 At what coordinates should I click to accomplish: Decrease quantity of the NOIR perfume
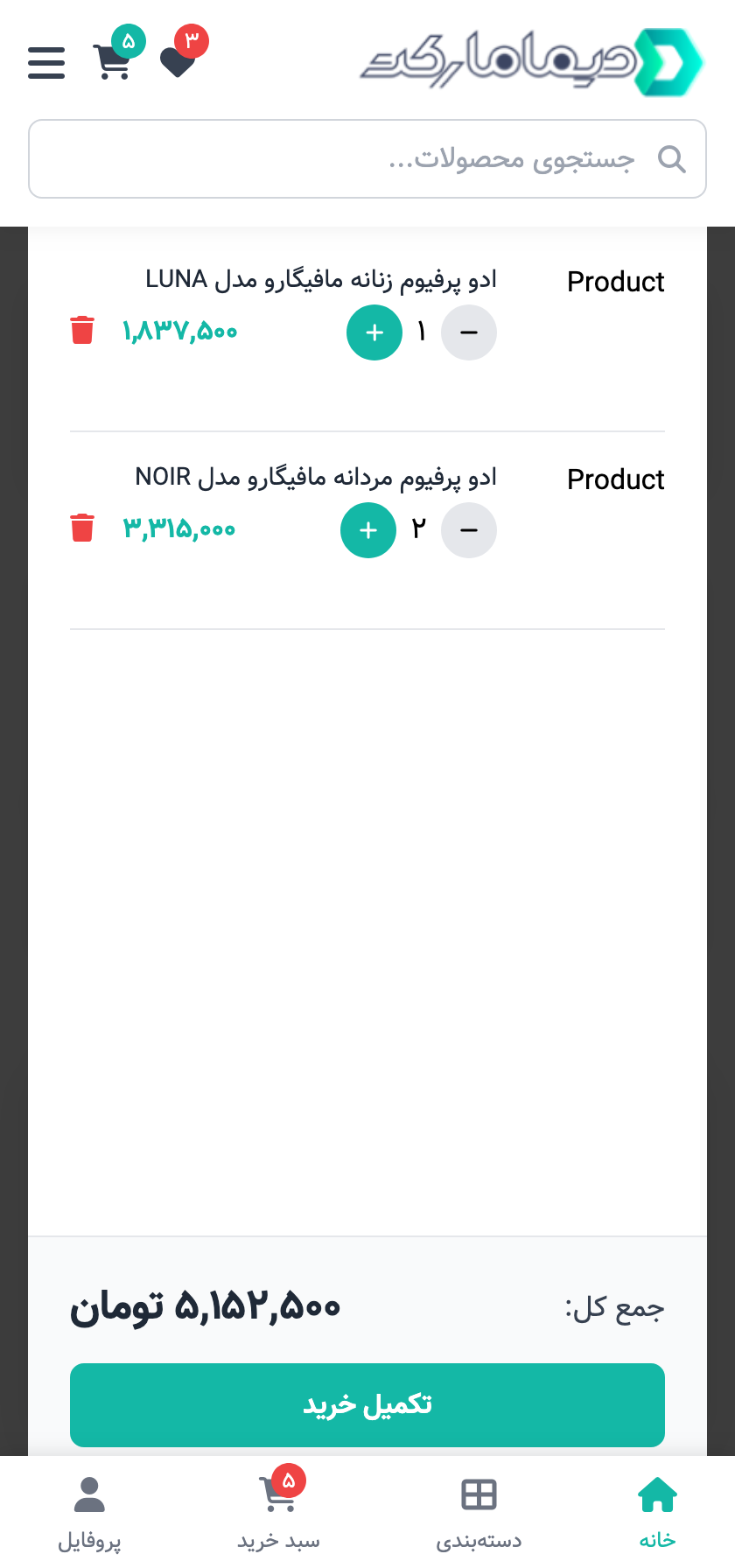point(469,530)
